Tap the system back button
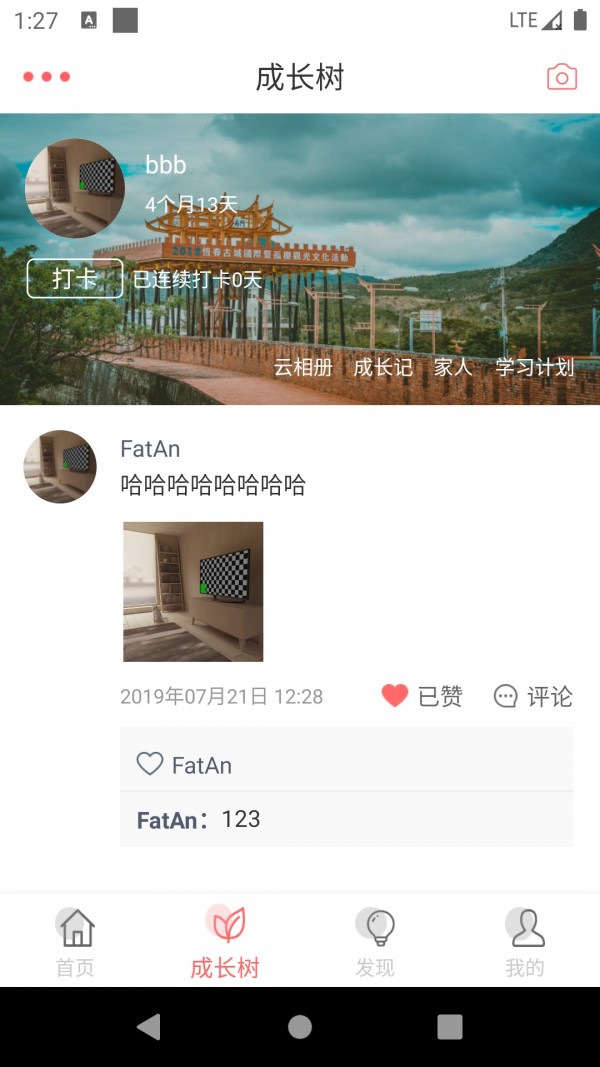 [x=149, y=1026]
